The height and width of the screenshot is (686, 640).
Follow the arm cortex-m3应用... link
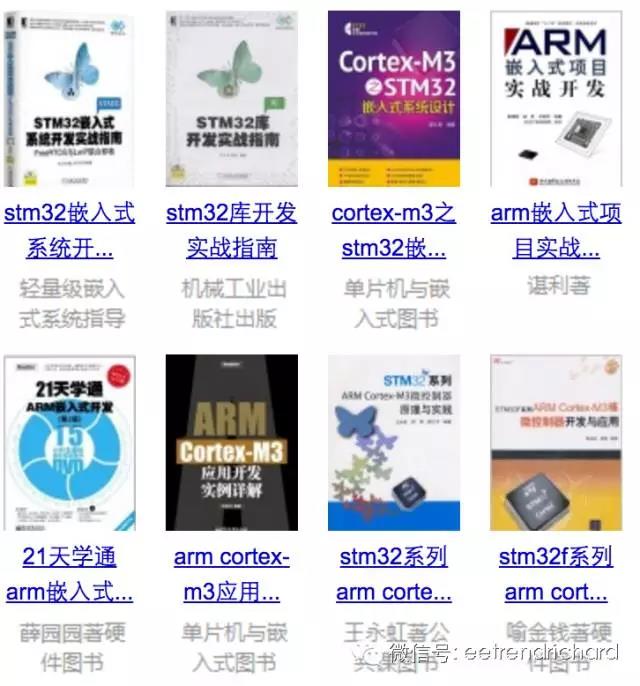click(231, 574)
